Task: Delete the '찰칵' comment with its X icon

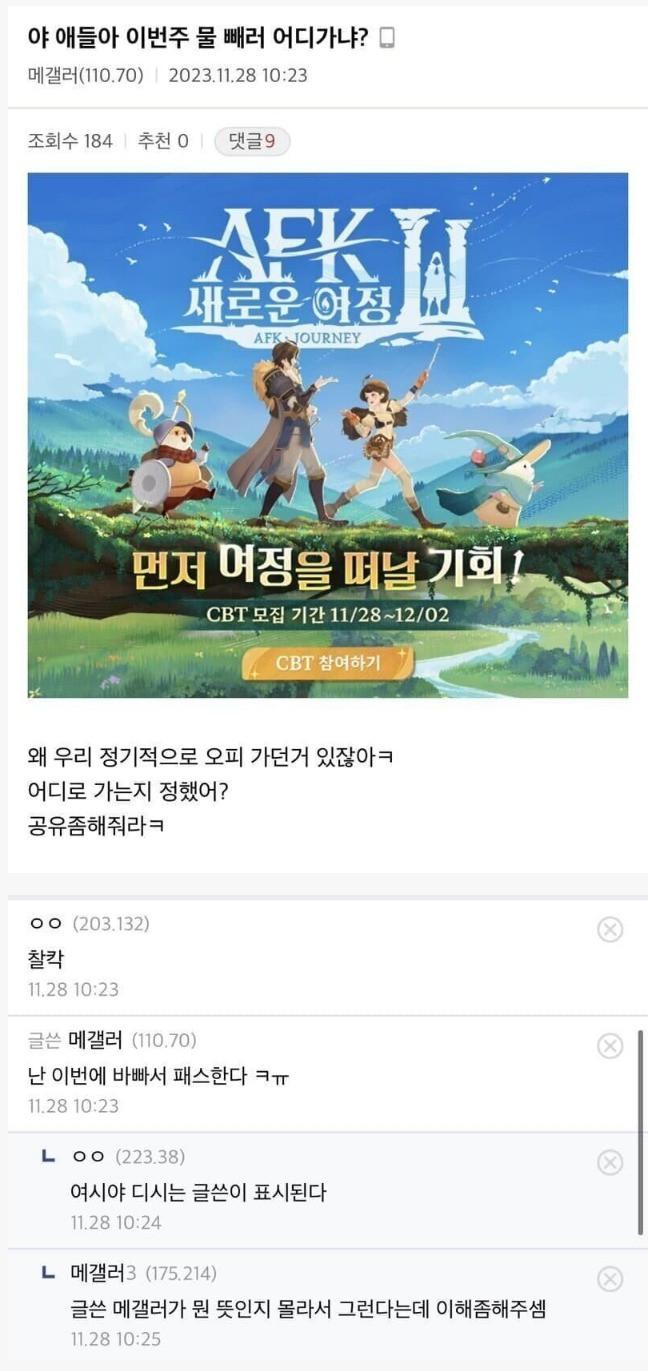Action: tap(610, 929)
